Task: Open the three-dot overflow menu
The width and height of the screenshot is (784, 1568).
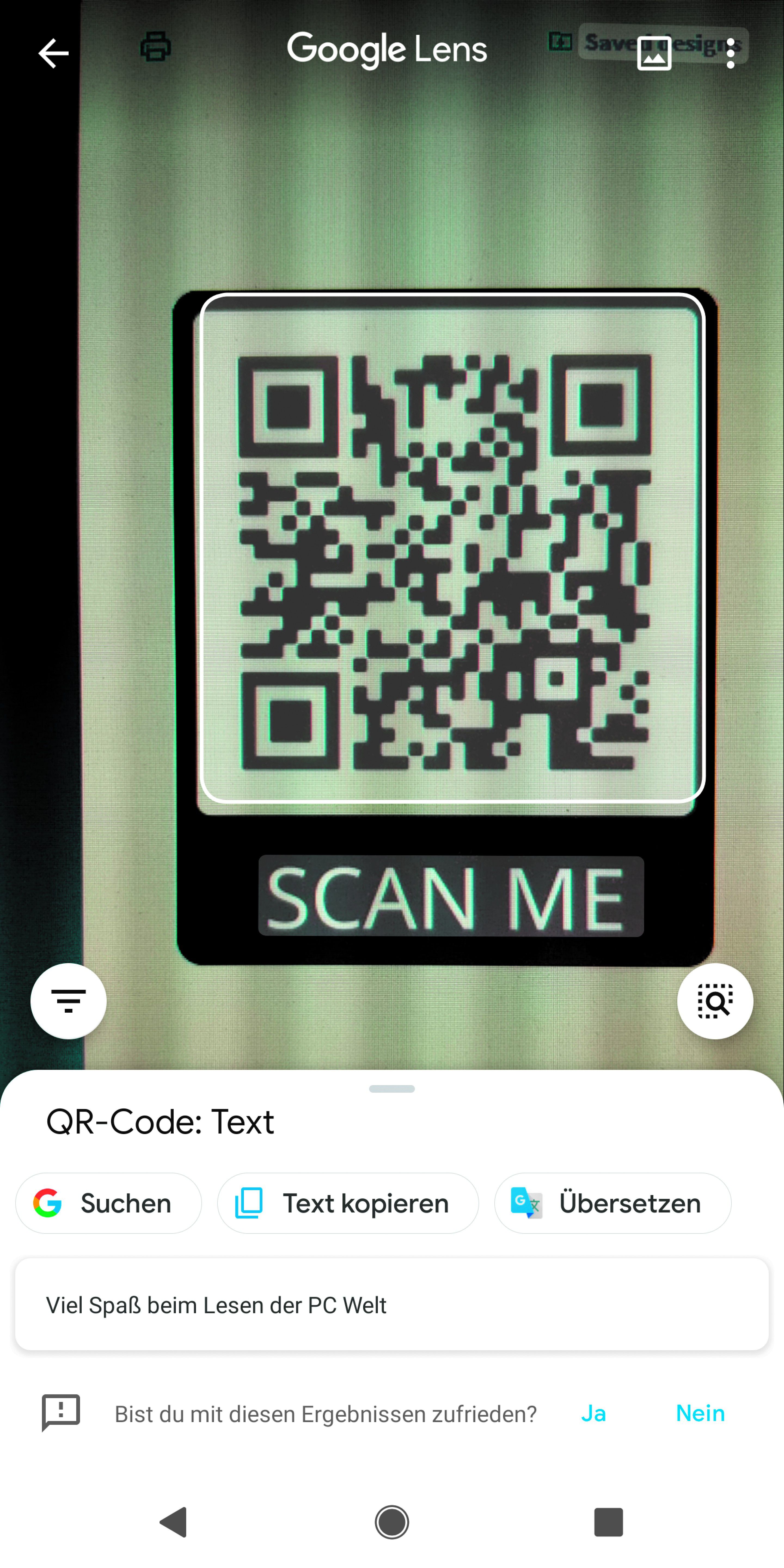Action: click(730, 54)
